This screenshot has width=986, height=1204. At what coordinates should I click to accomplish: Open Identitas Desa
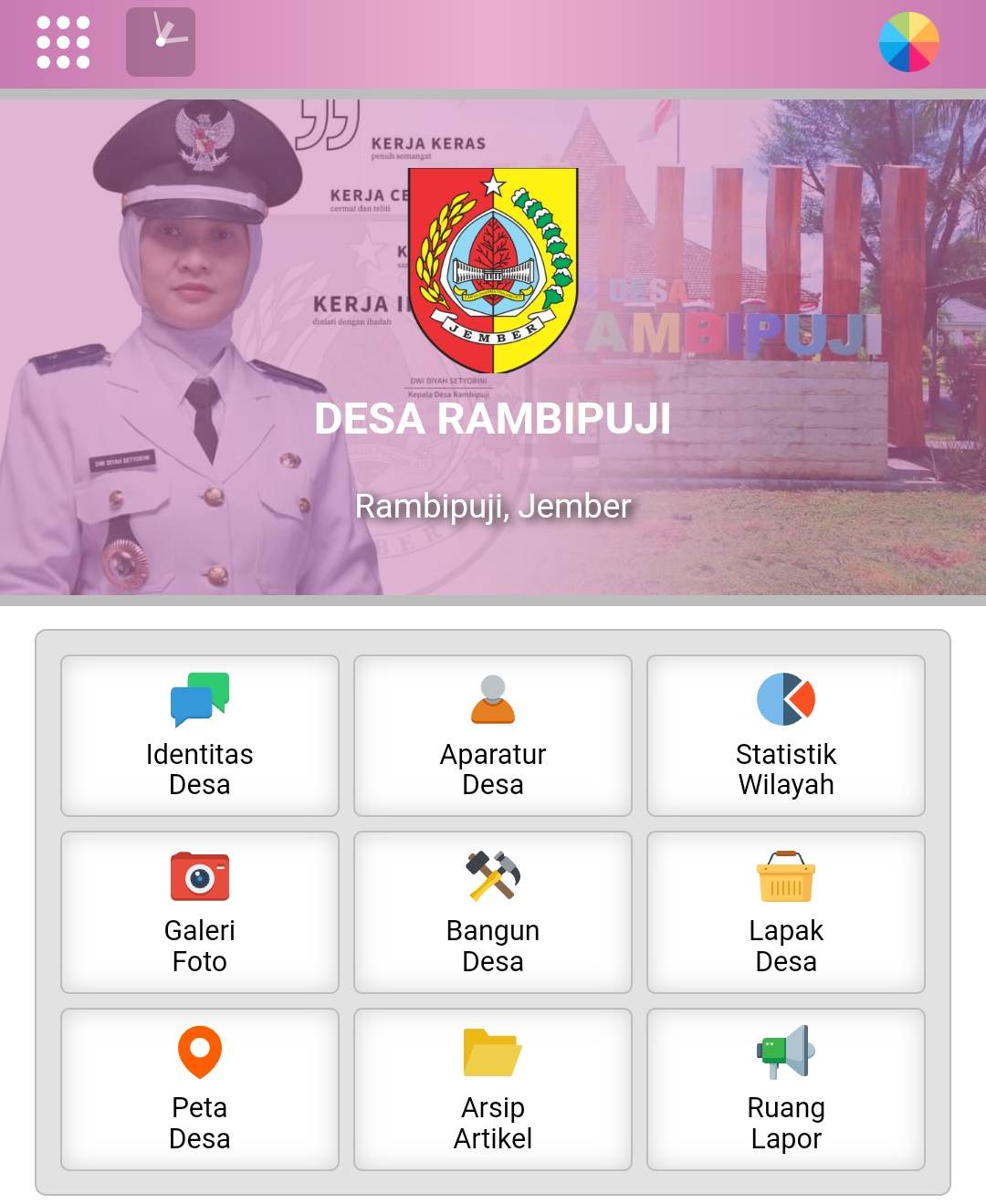pyautogui.click(x=200, y=736)
